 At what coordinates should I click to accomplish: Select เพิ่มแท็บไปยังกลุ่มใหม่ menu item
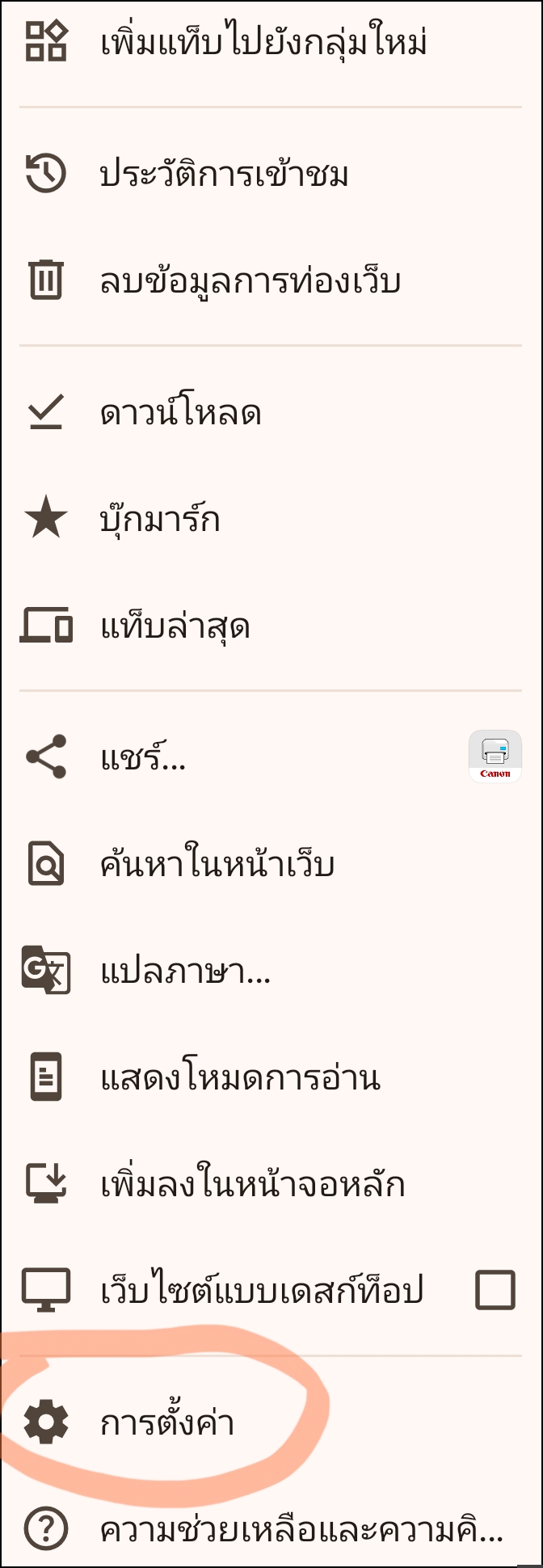(263, 42)
